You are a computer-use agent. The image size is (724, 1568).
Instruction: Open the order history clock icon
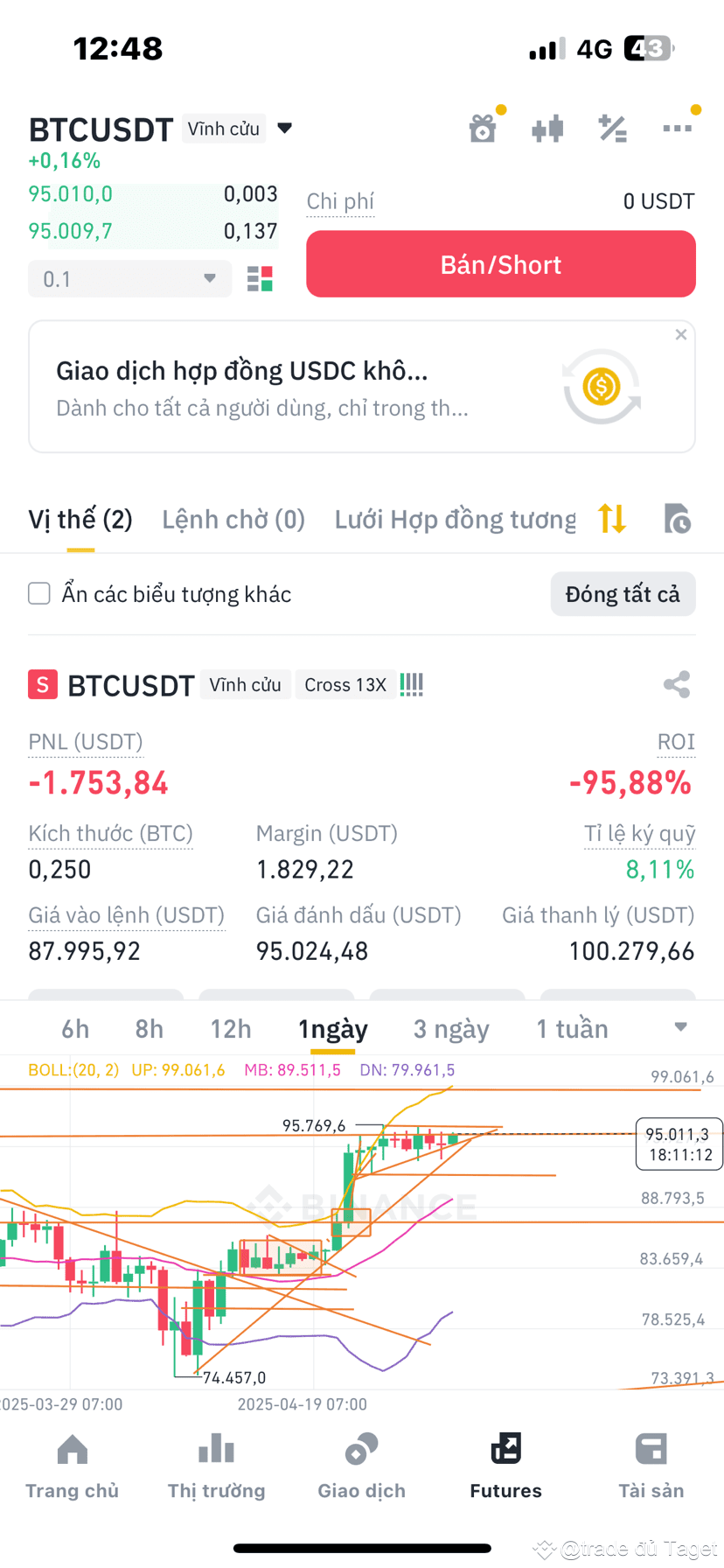click(678, 519)
